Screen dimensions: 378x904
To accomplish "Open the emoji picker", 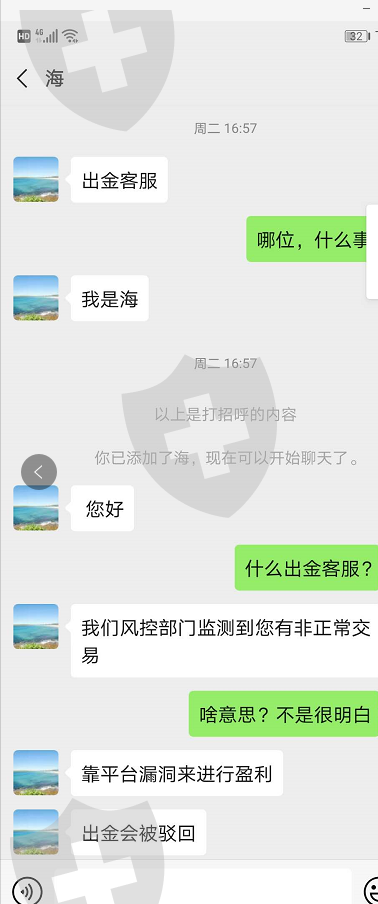I will (373, 890).
